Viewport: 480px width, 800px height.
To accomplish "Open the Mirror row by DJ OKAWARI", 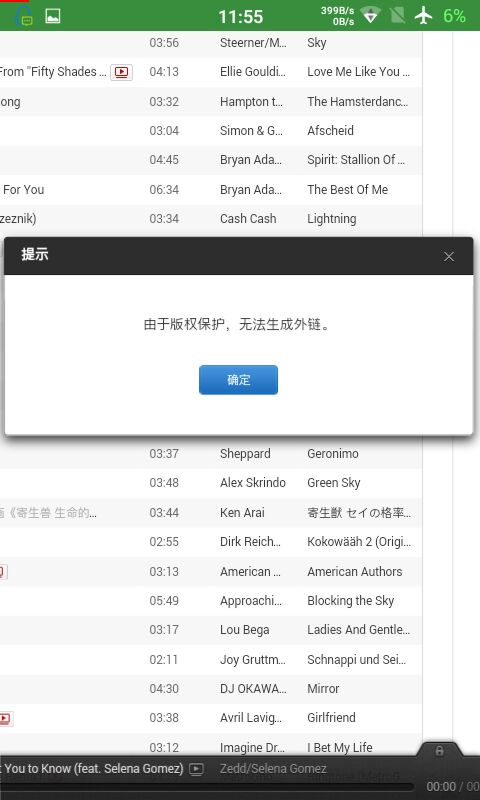I will 211,689.
